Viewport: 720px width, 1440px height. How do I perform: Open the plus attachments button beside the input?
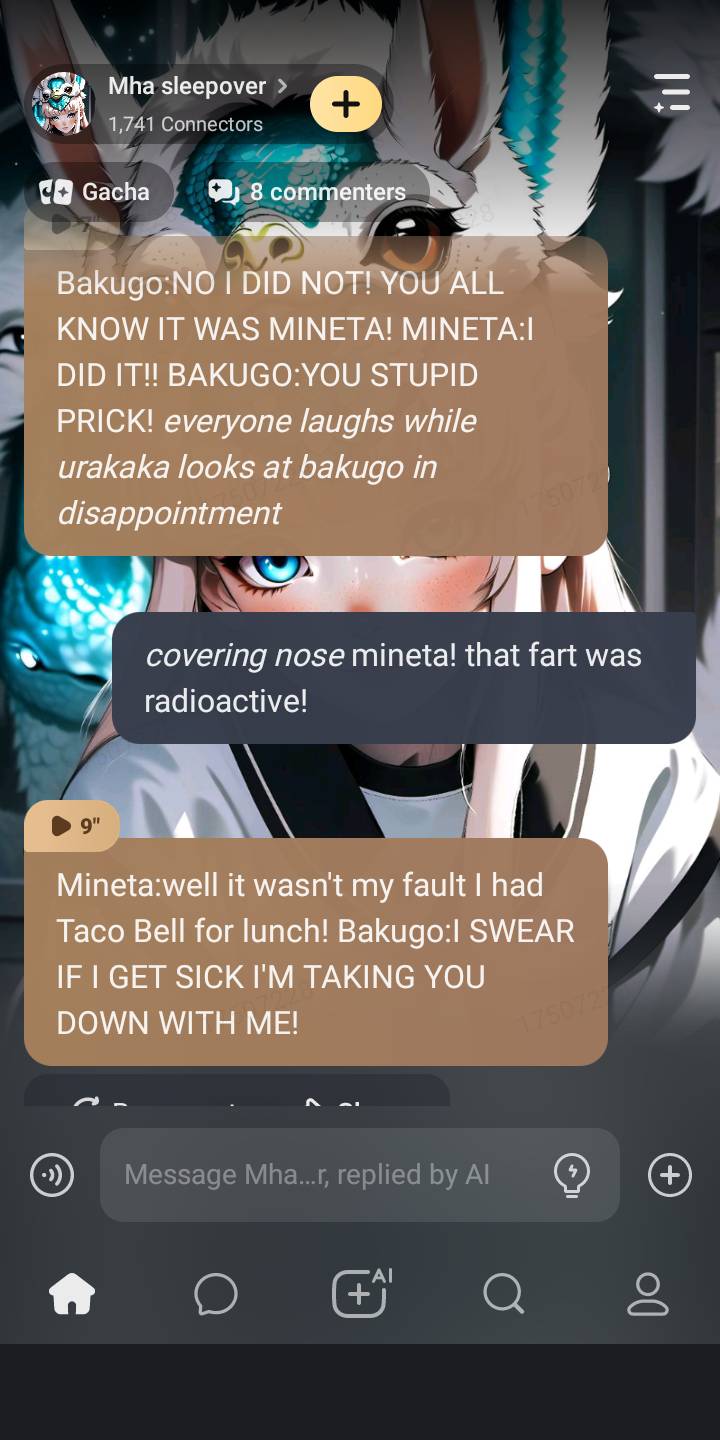(x=669, y=1175)
